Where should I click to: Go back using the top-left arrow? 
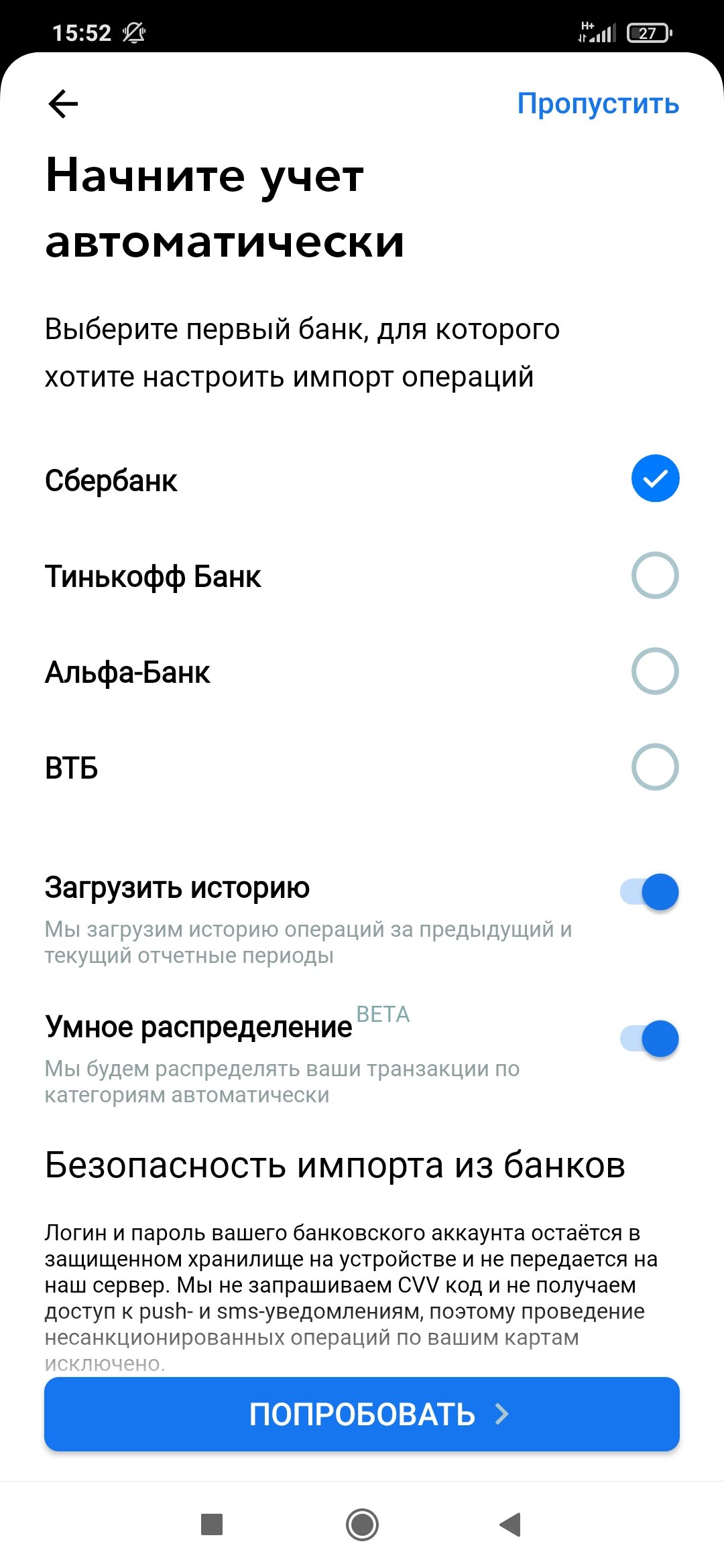64,104
